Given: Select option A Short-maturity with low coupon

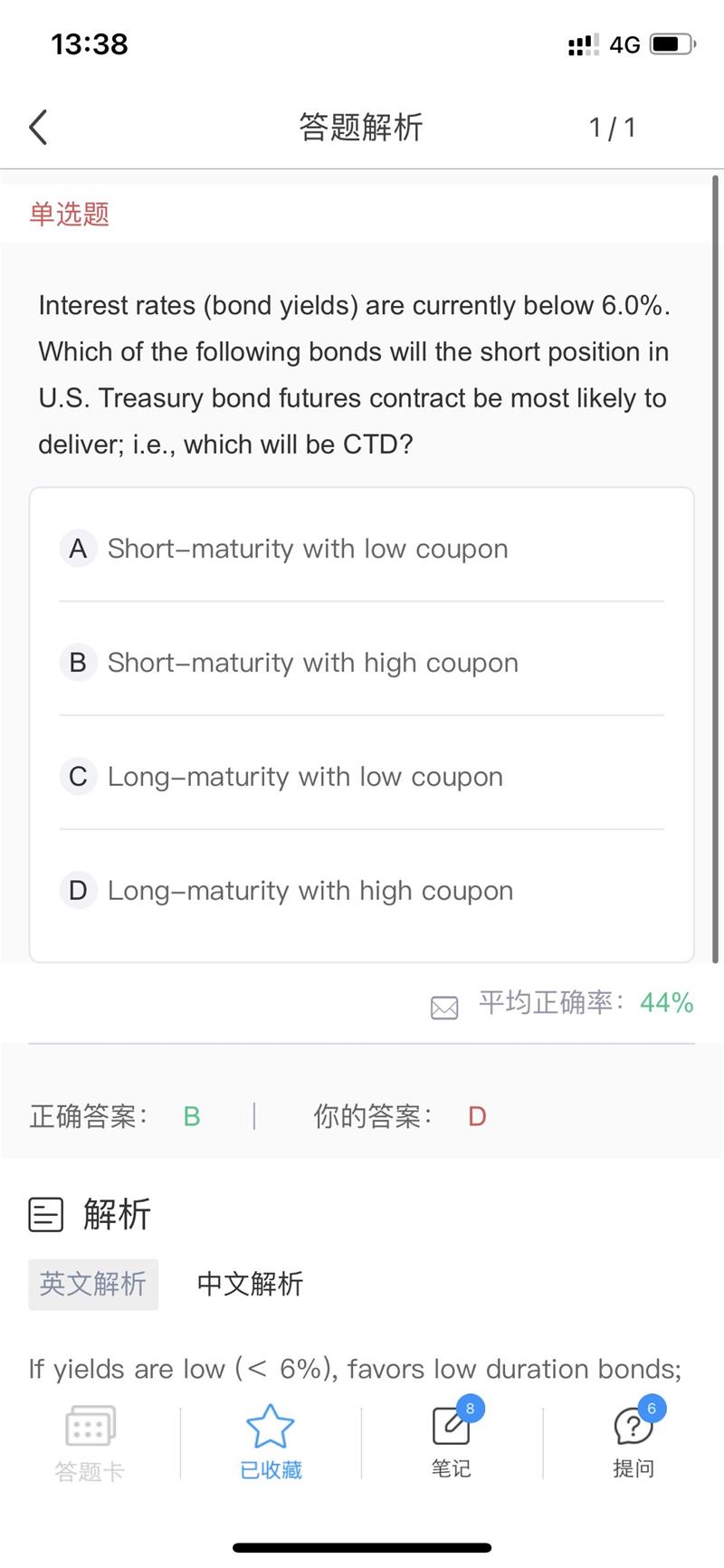Looking at the screenshot, I should (308, 549).
